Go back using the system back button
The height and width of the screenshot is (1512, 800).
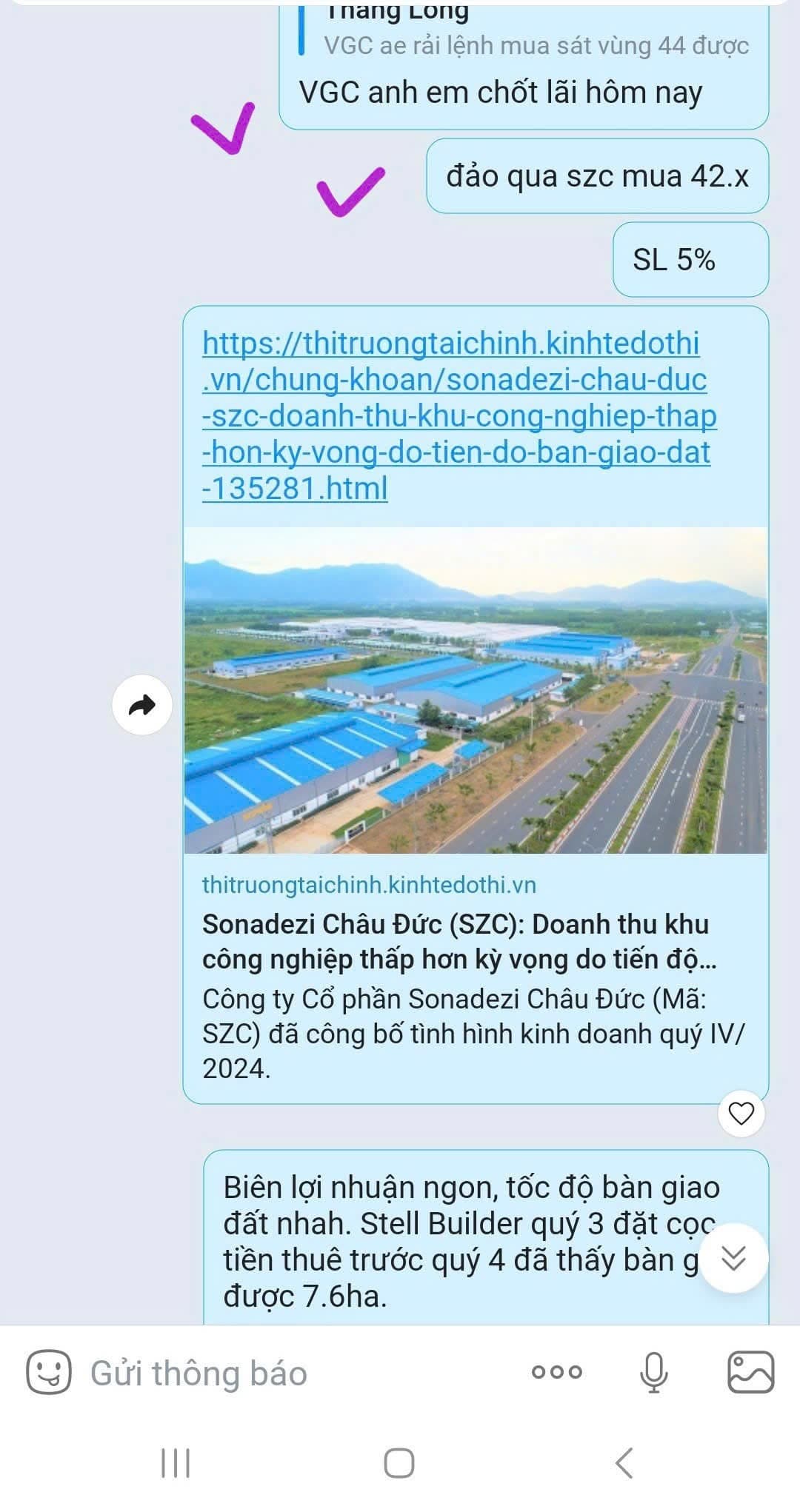point(624,1463)
